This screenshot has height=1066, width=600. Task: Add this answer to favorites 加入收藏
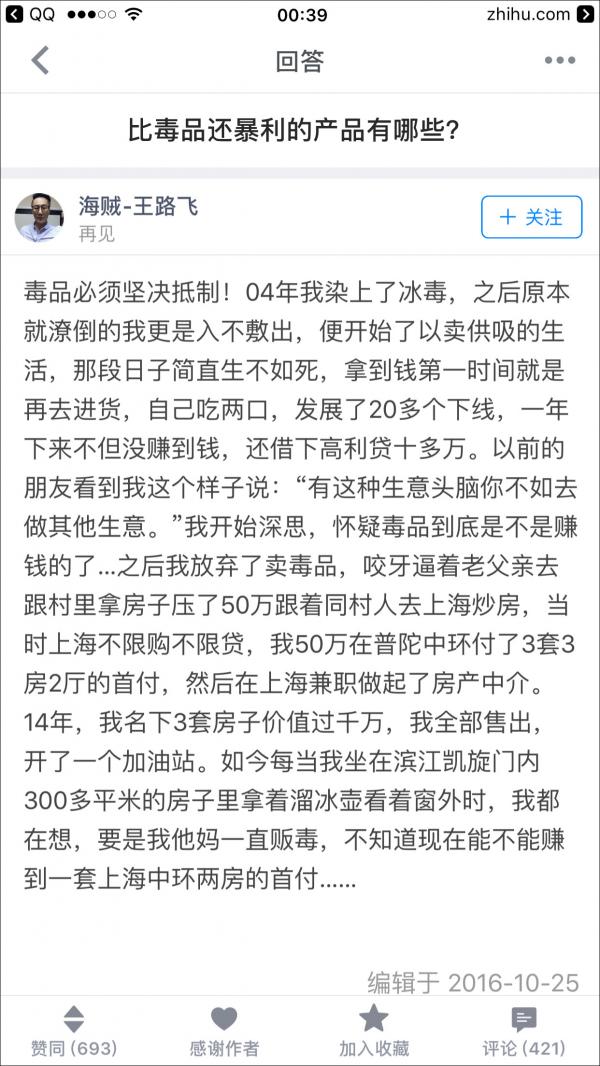tap(374, 1031)
